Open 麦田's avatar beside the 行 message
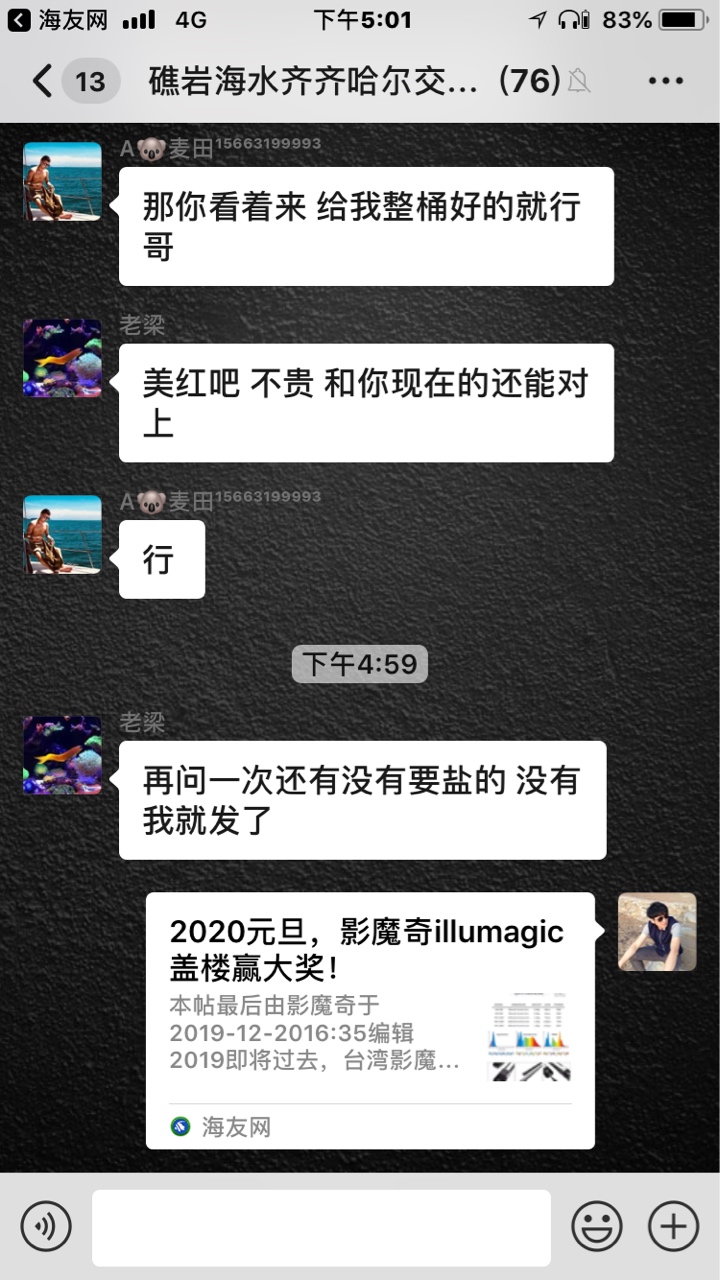Image resolution: width=720 pixels, height=1280 pixels. coord(62,535)
